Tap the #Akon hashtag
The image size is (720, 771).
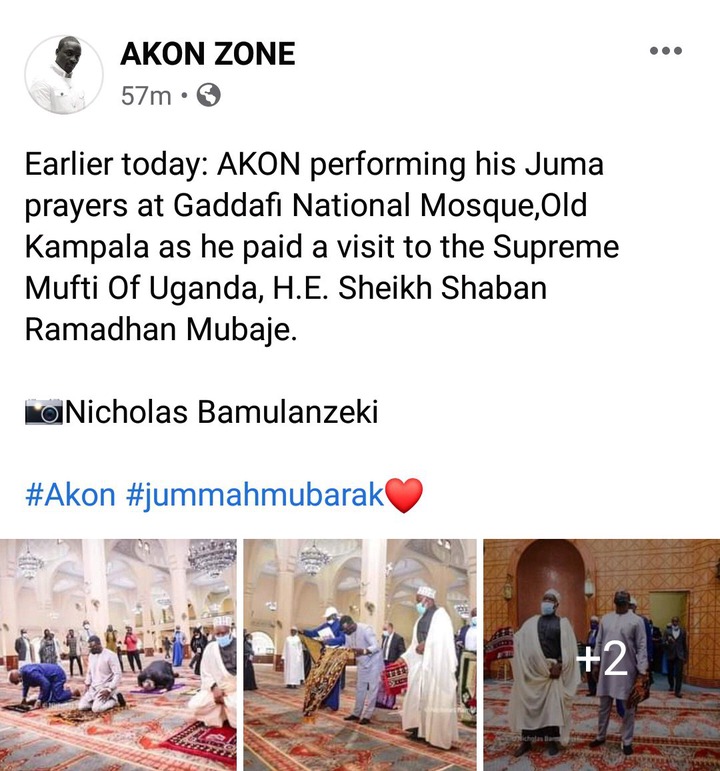pos(70,494)
